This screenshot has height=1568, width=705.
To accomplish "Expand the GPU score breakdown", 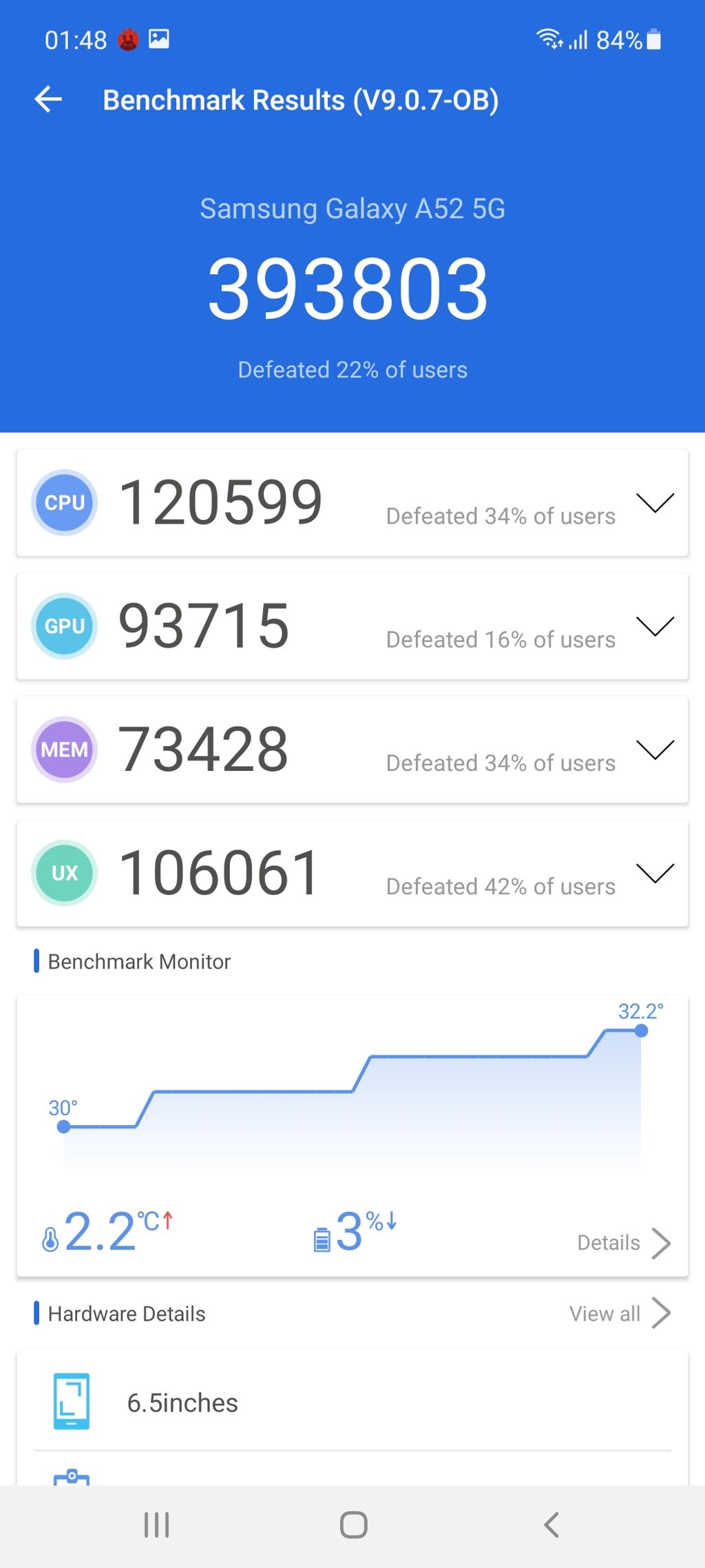I will (655, 626).
